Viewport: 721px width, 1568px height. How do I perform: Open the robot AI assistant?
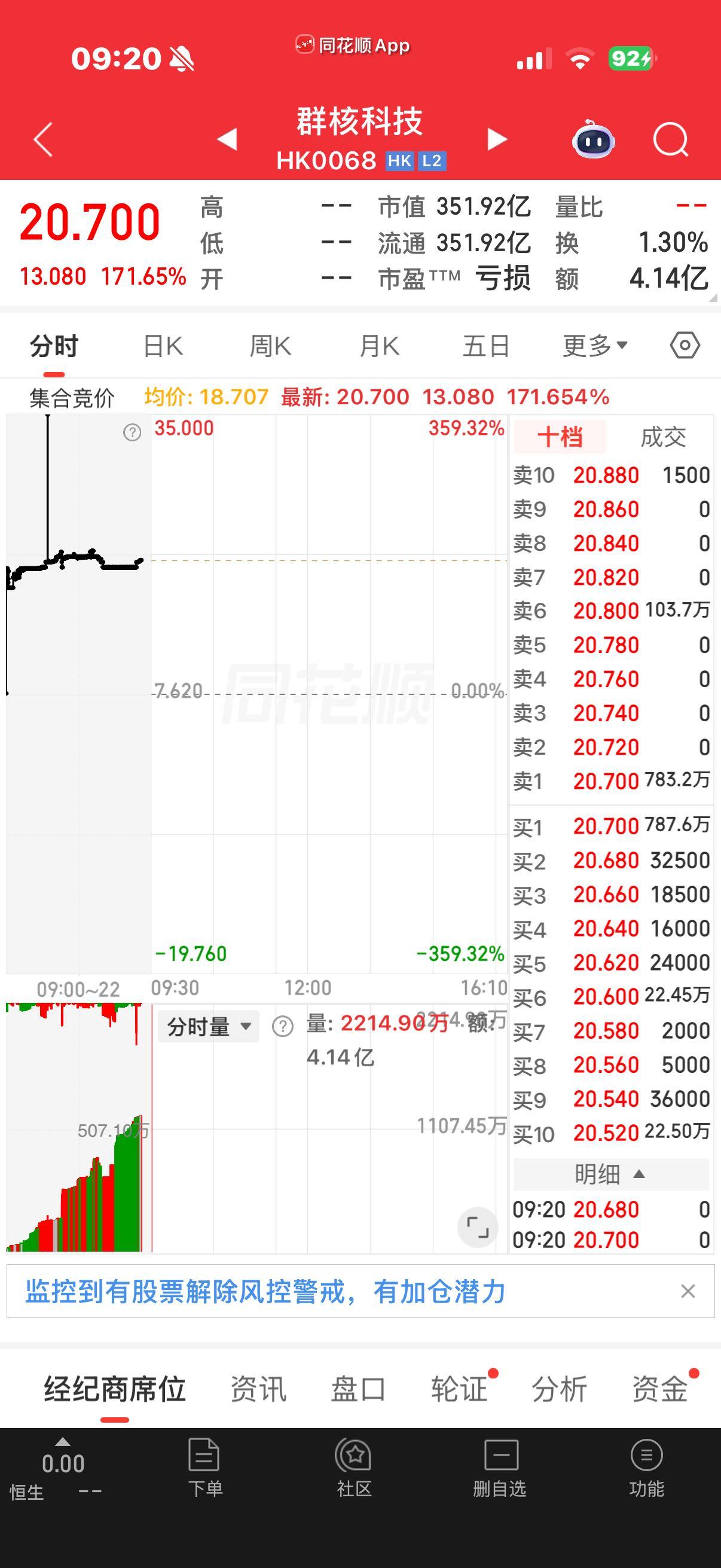coord(593,140)
